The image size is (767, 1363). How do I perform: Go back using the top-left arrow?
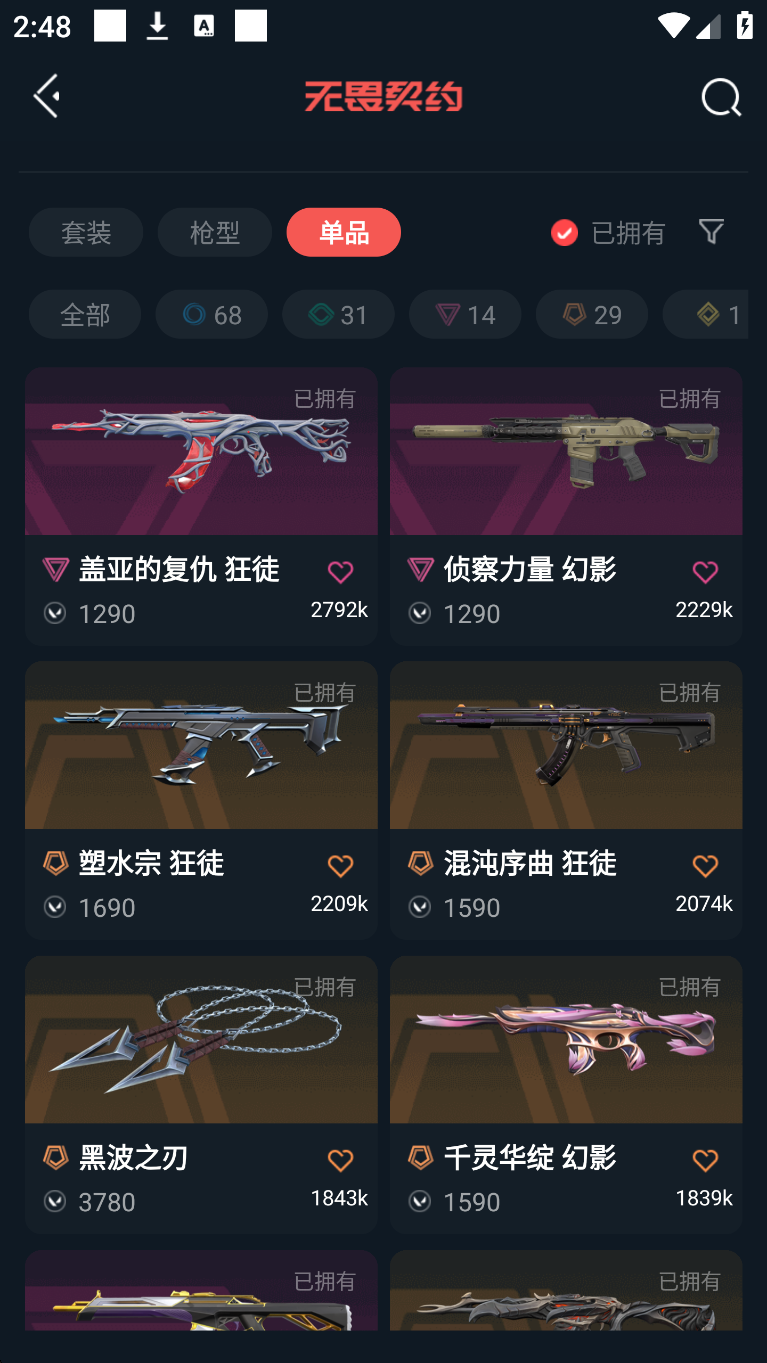pos(46,96)
